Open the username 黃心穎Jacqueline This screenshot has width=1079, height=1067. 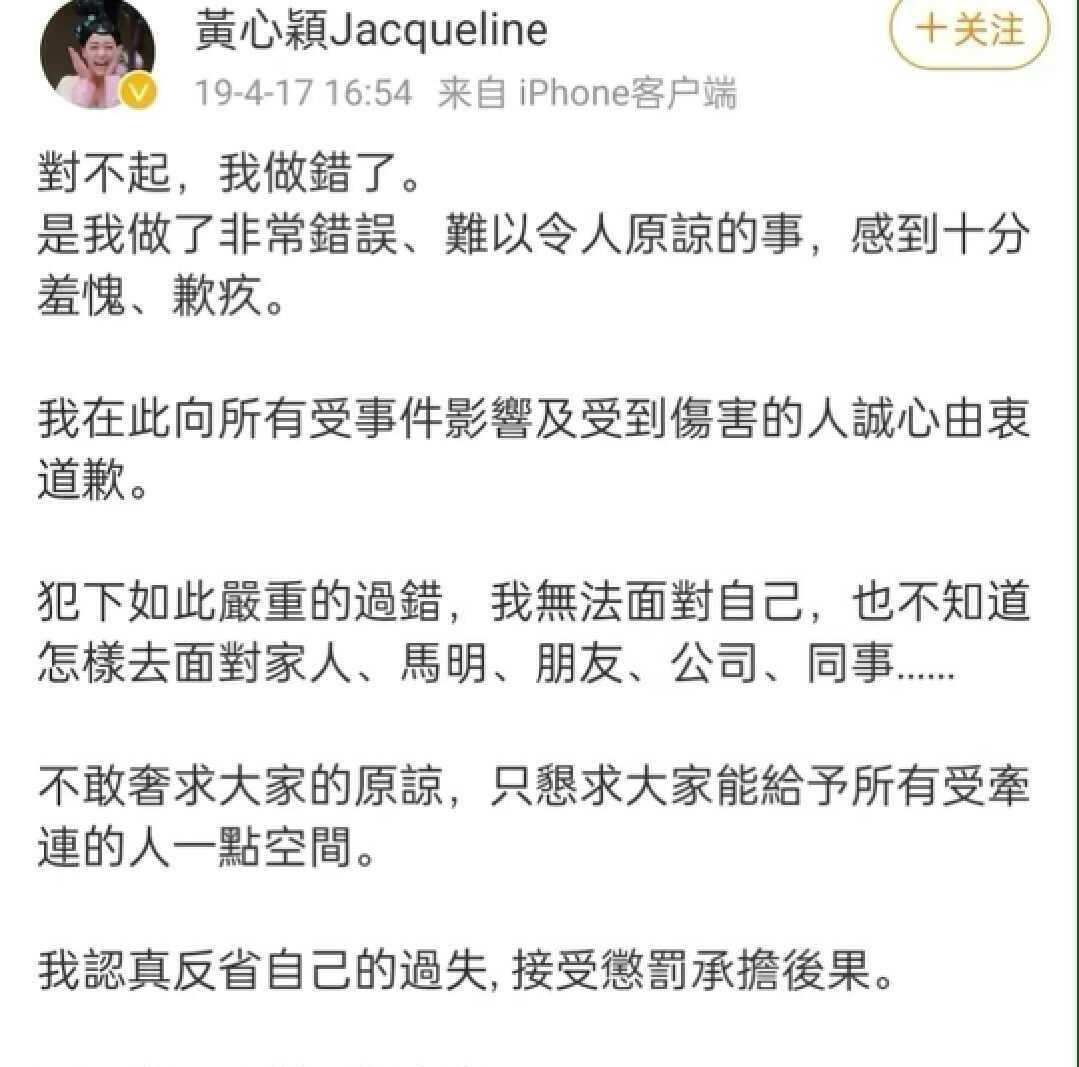click(371, 30)
